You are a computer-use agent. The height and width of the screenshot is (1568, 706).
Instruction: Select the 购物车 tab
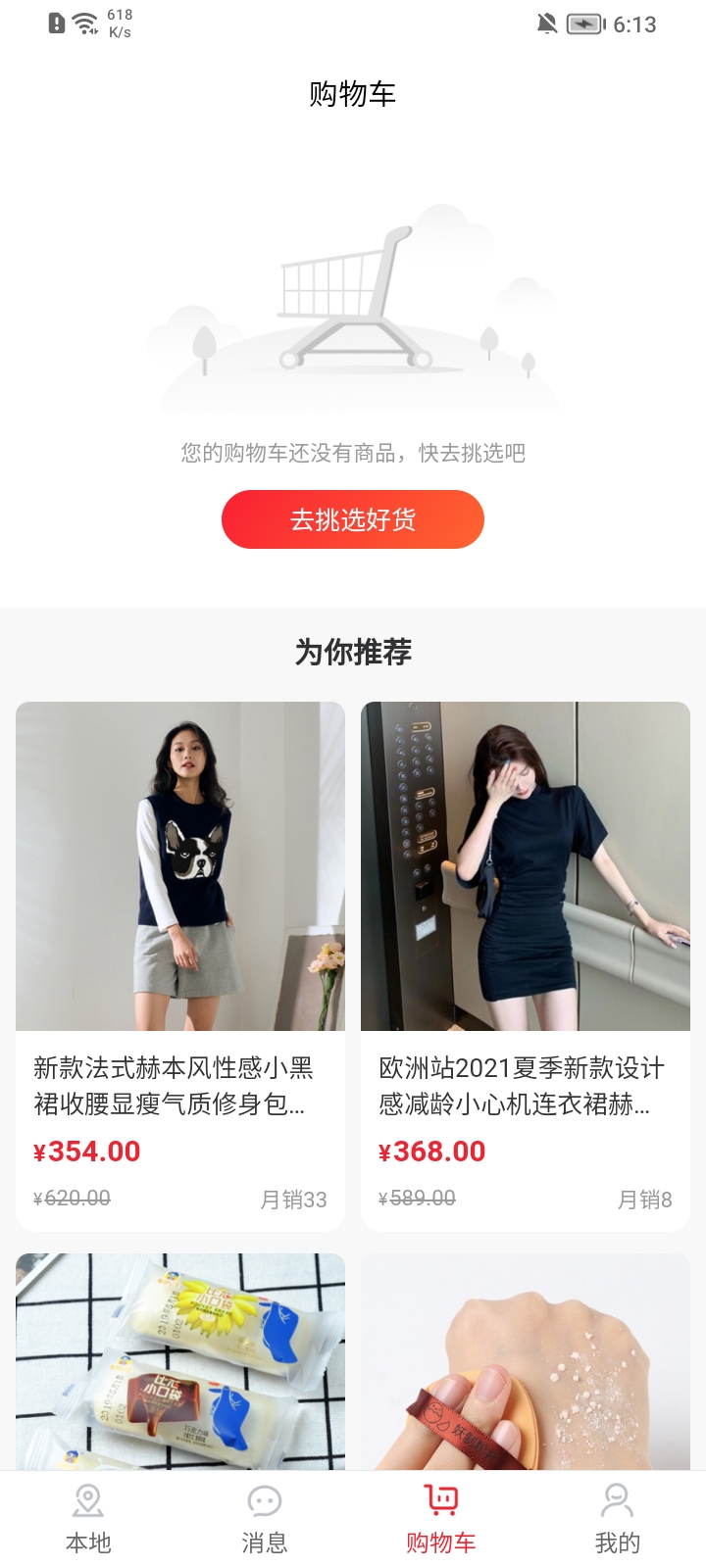(x=441, y=1518)
